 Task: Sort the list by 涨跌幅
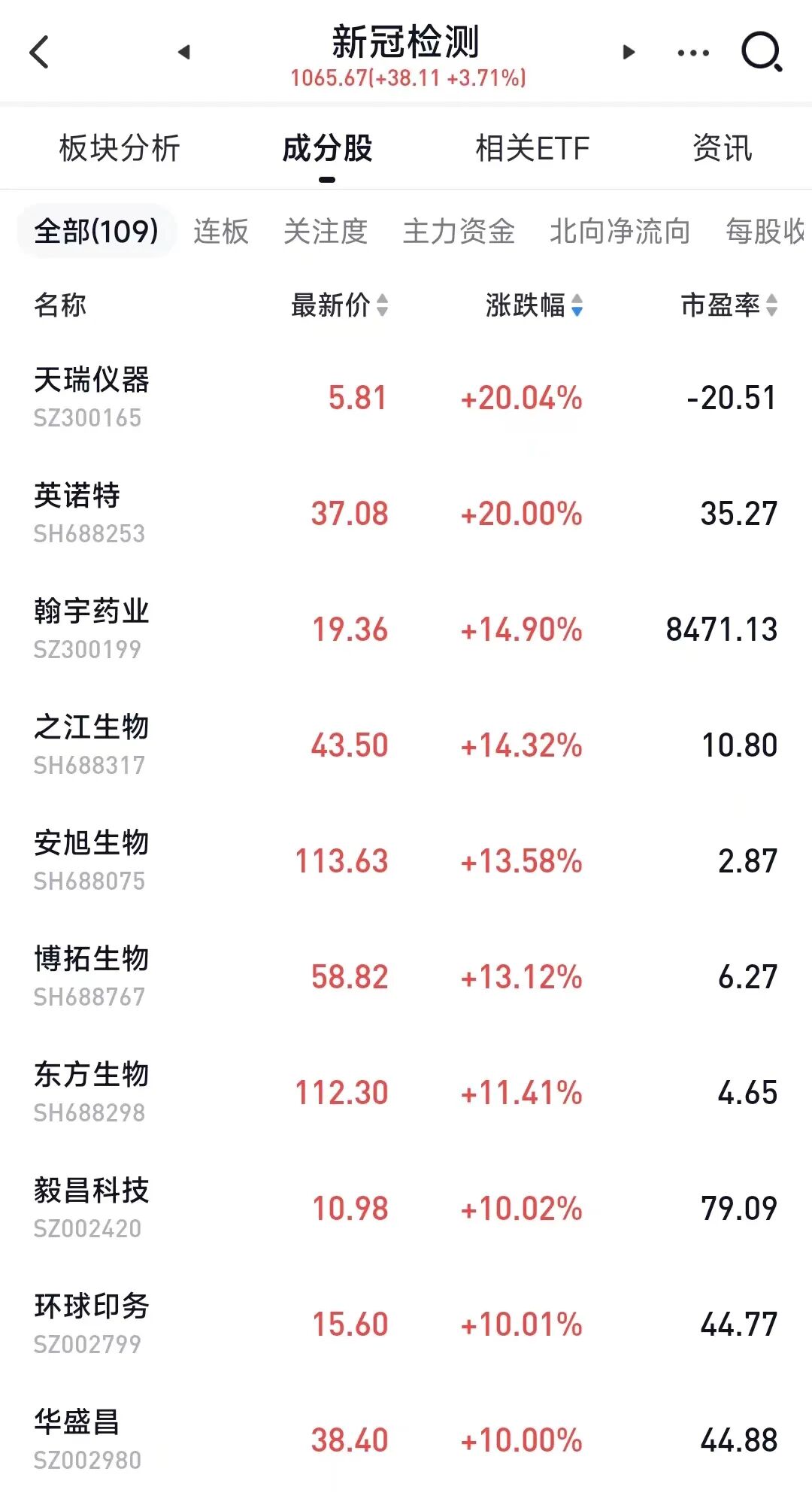(x=534, y=305)
